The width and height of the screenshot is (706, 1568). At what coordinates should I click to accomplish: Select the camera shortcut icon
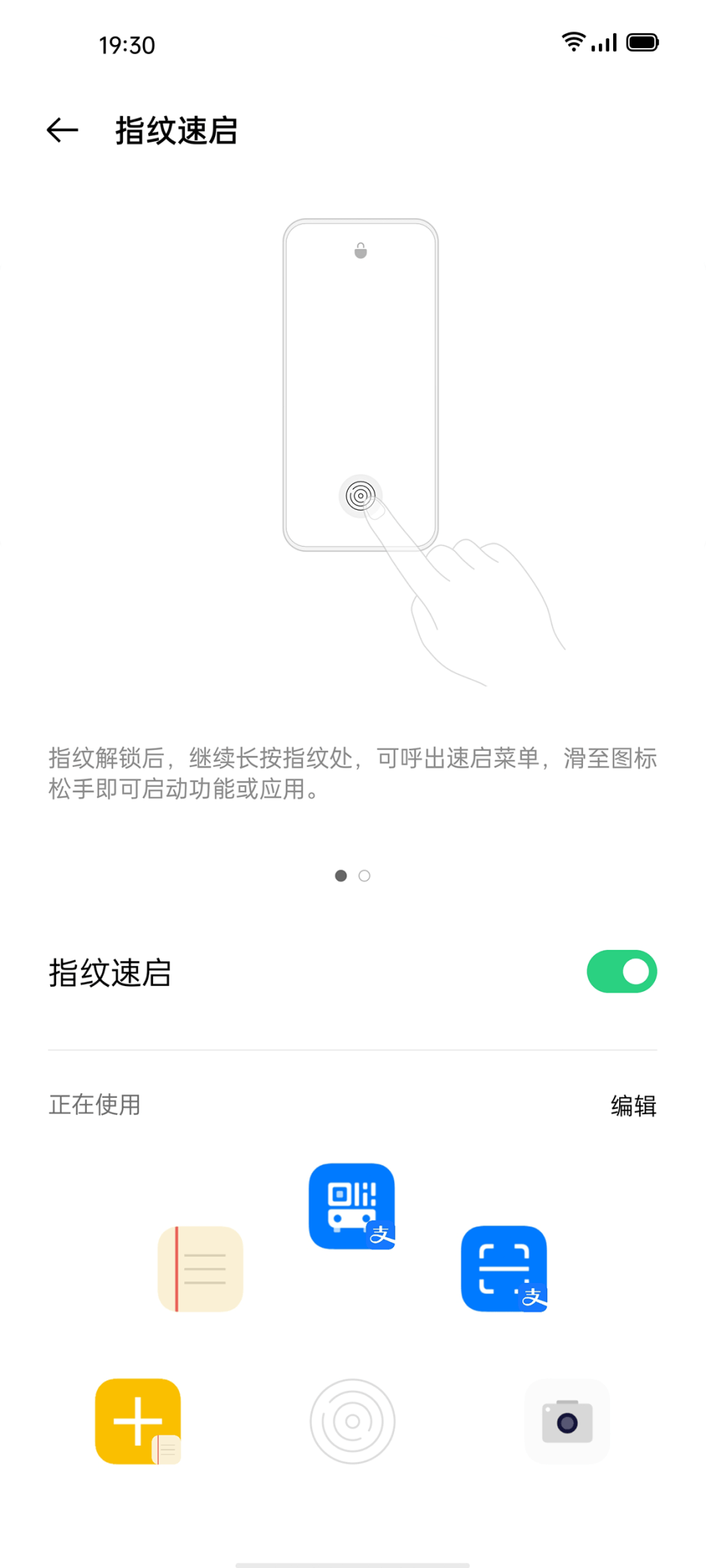tap(567, 1421)
